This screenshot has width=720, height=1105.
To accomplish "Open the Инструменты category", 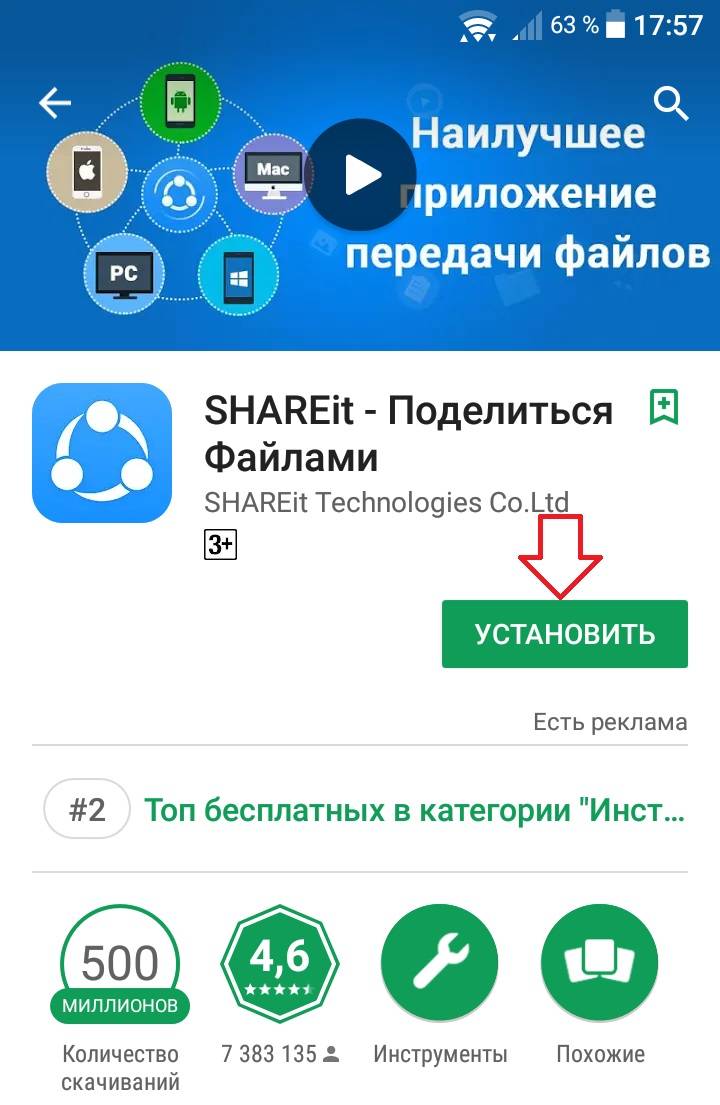I will pos(440,964).
